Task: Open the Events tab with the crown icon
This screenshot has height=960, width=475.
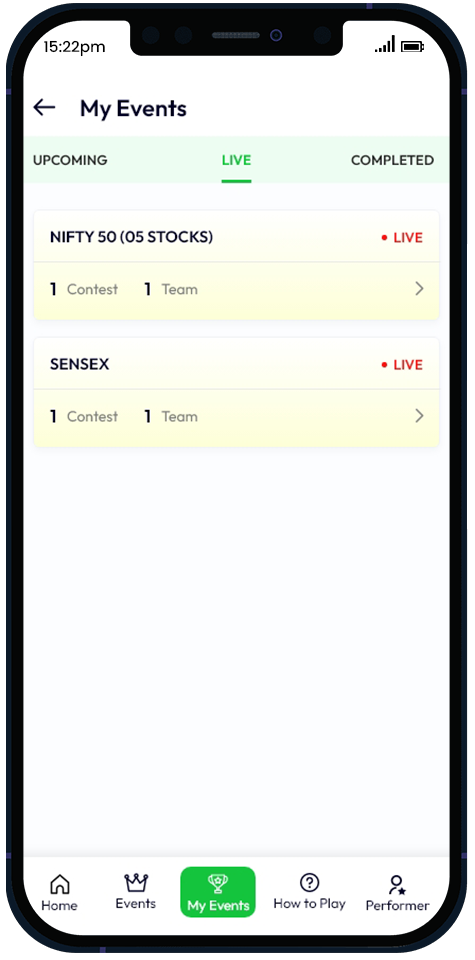Action: [x=136, y=891]
